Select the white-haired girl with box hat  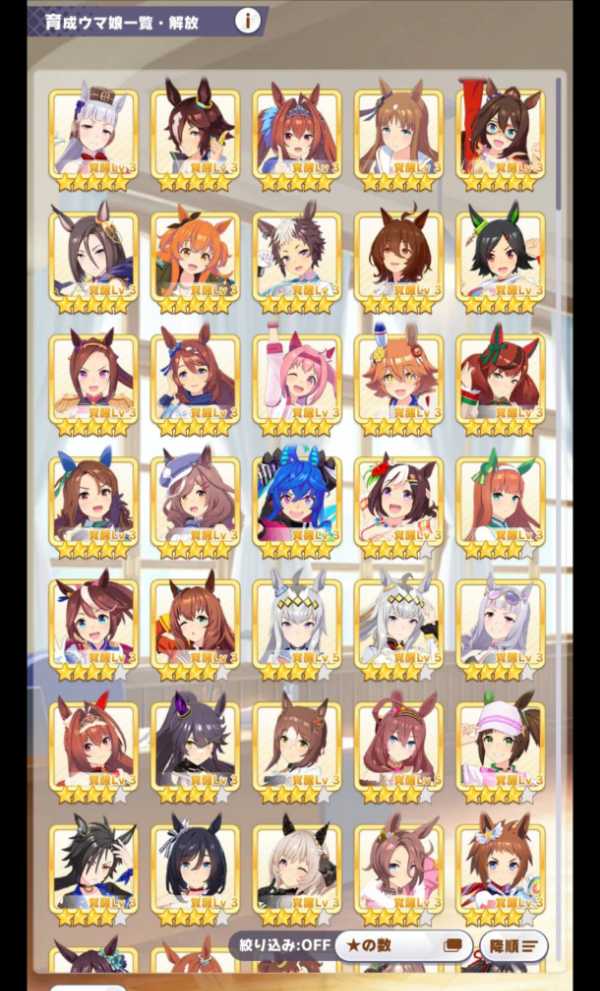pyautogui.click(x=93, y=133)
